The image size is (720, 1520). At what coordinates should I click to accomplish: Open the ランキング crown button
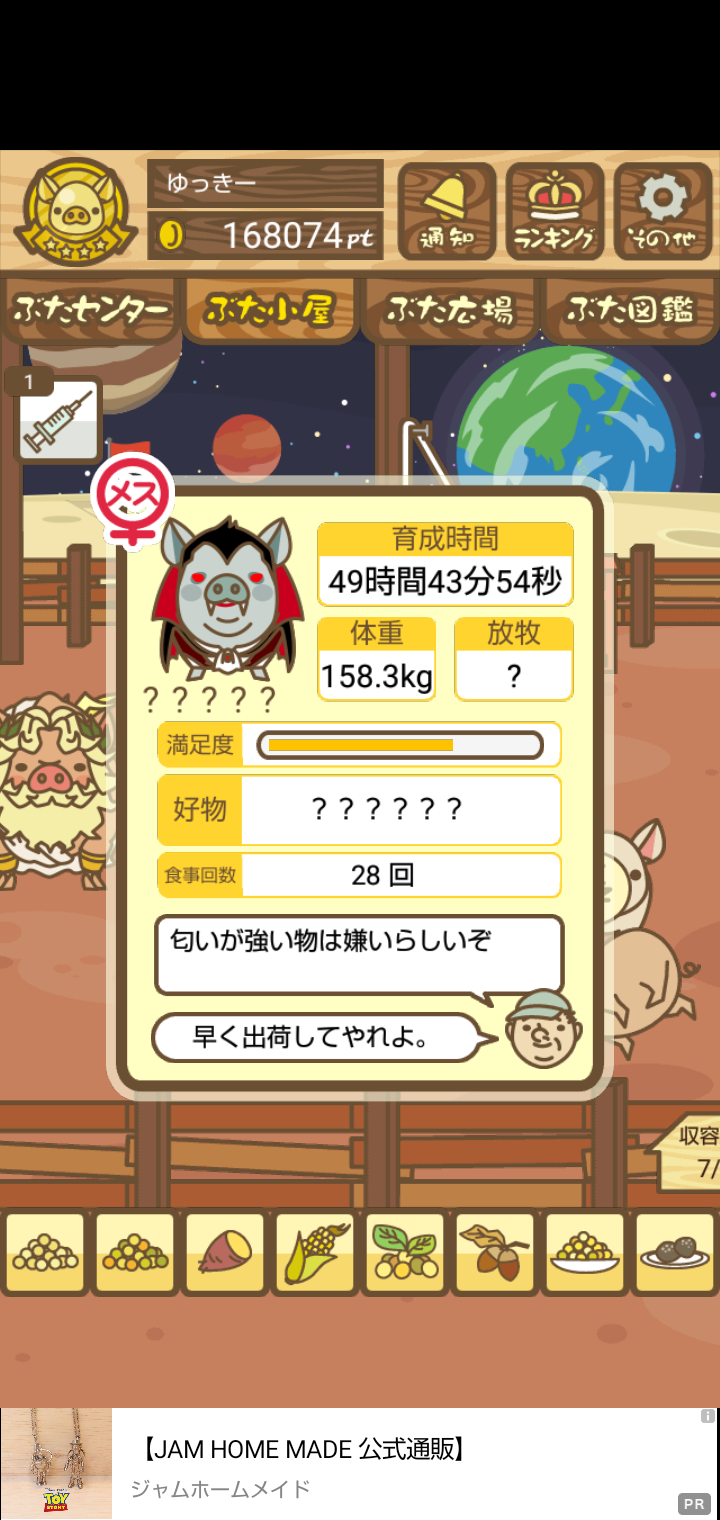555,211
